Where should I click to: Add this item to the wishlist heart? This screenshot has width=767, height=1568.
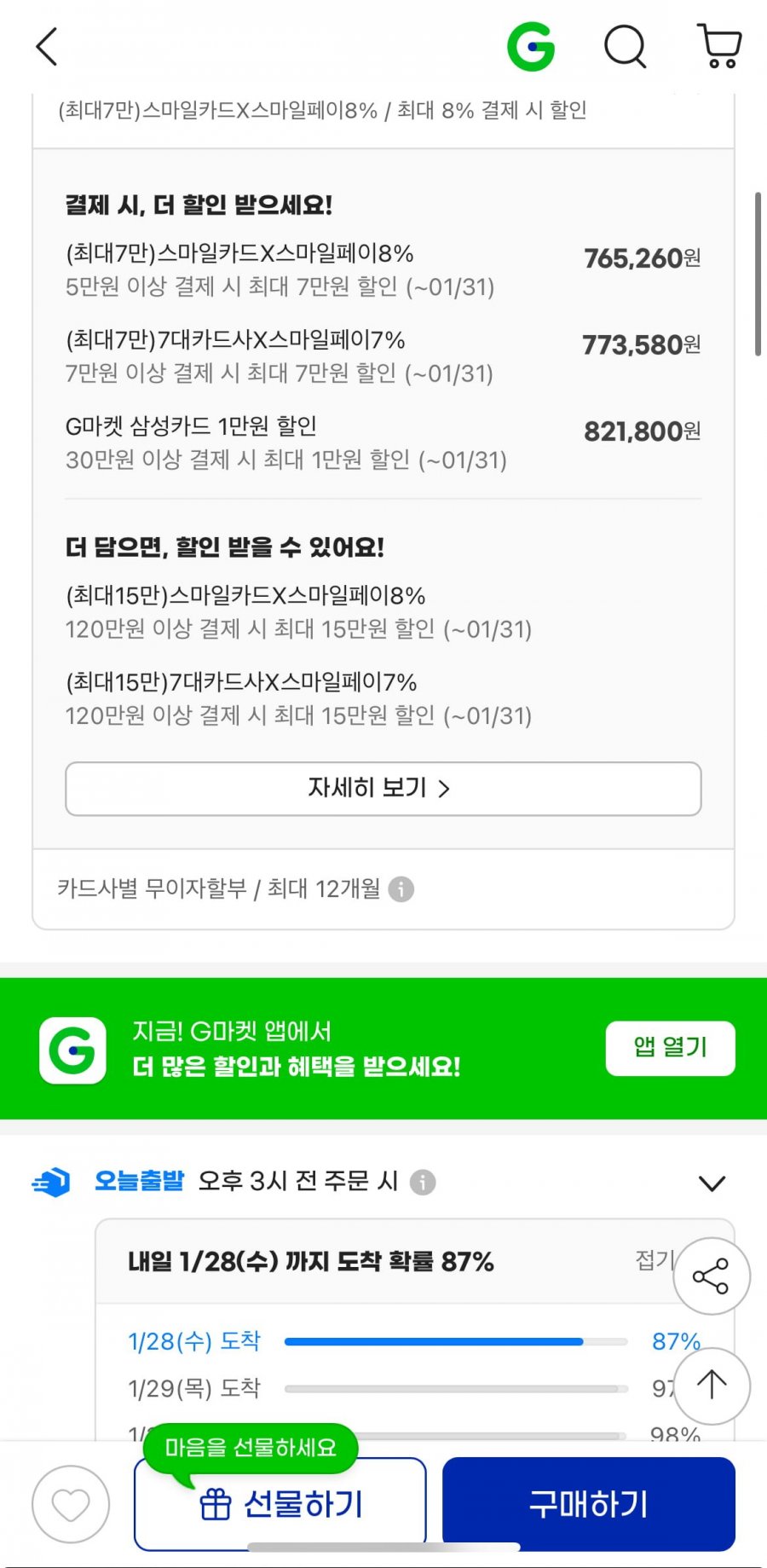click(x=71, y=1504)
